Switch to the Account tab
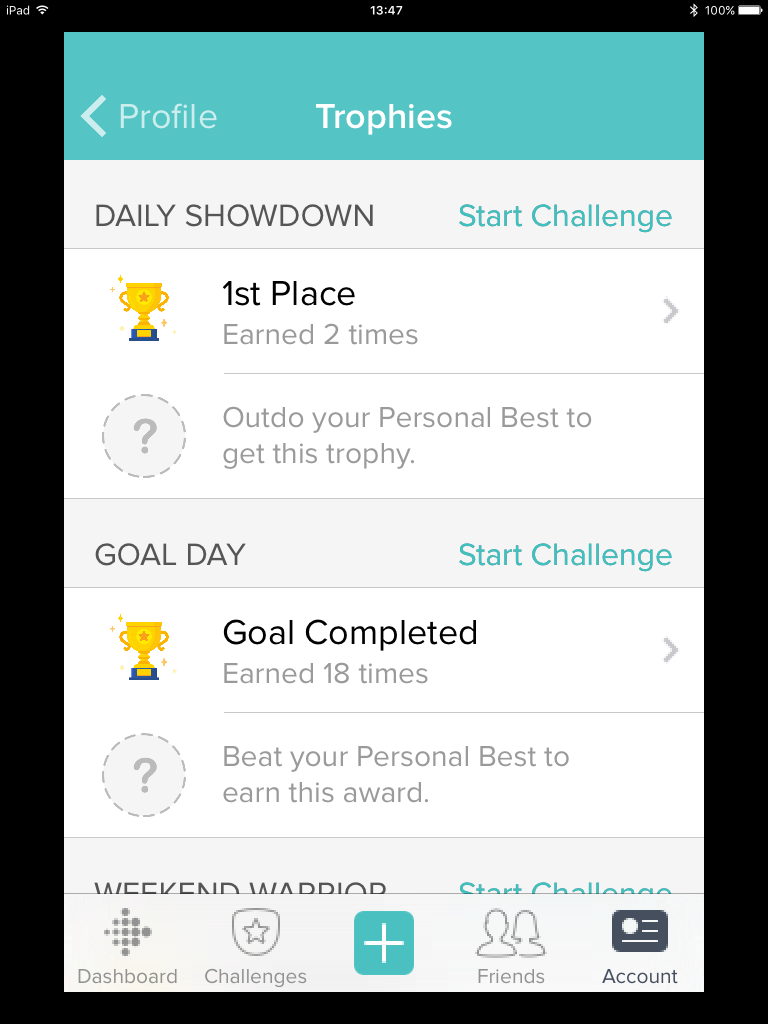 click(x=640, y=946)
